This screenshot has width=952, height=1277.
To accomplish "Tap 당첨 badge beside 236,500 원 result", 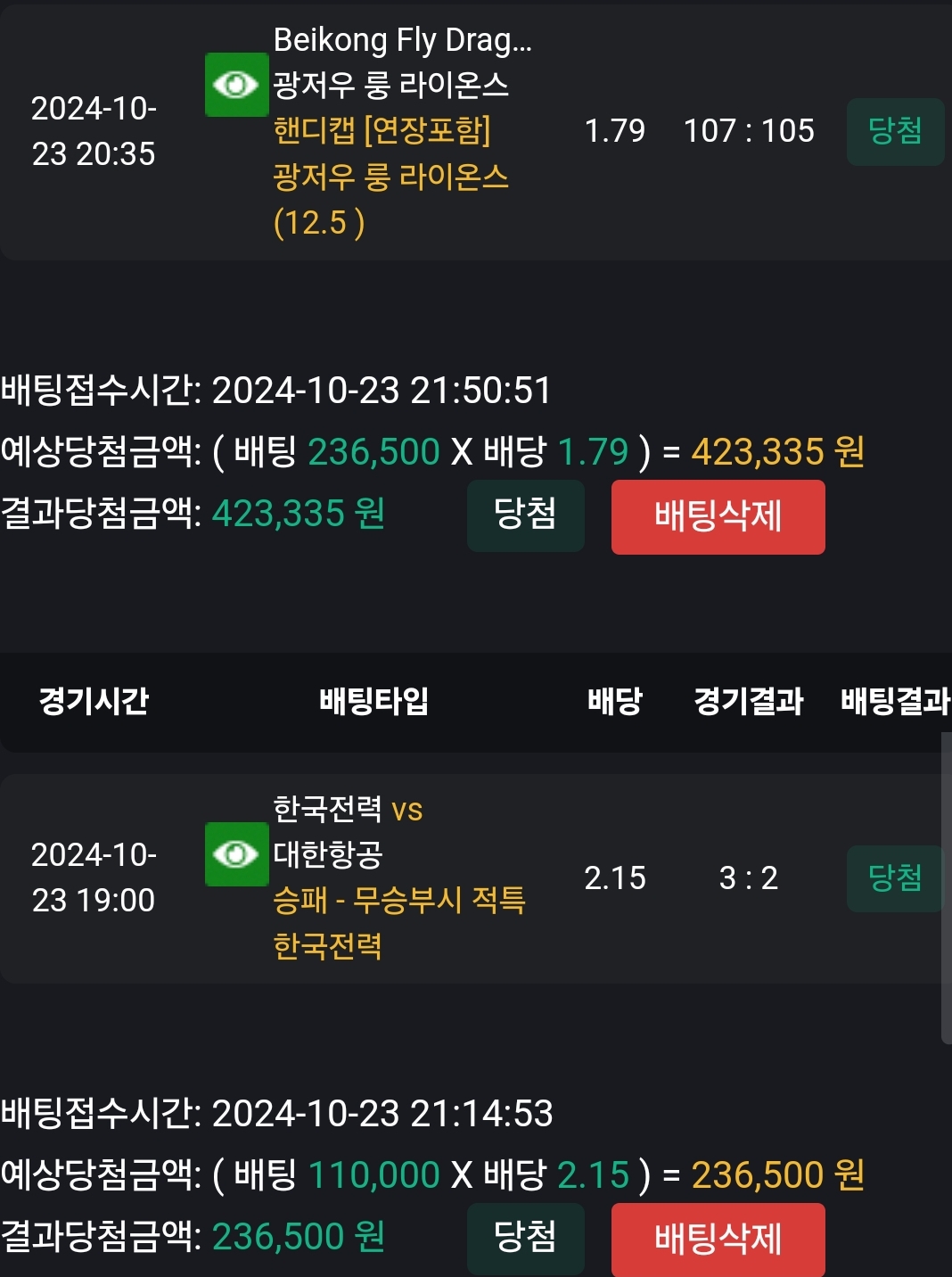I will pyautogui.click(x=525, y=1238).
